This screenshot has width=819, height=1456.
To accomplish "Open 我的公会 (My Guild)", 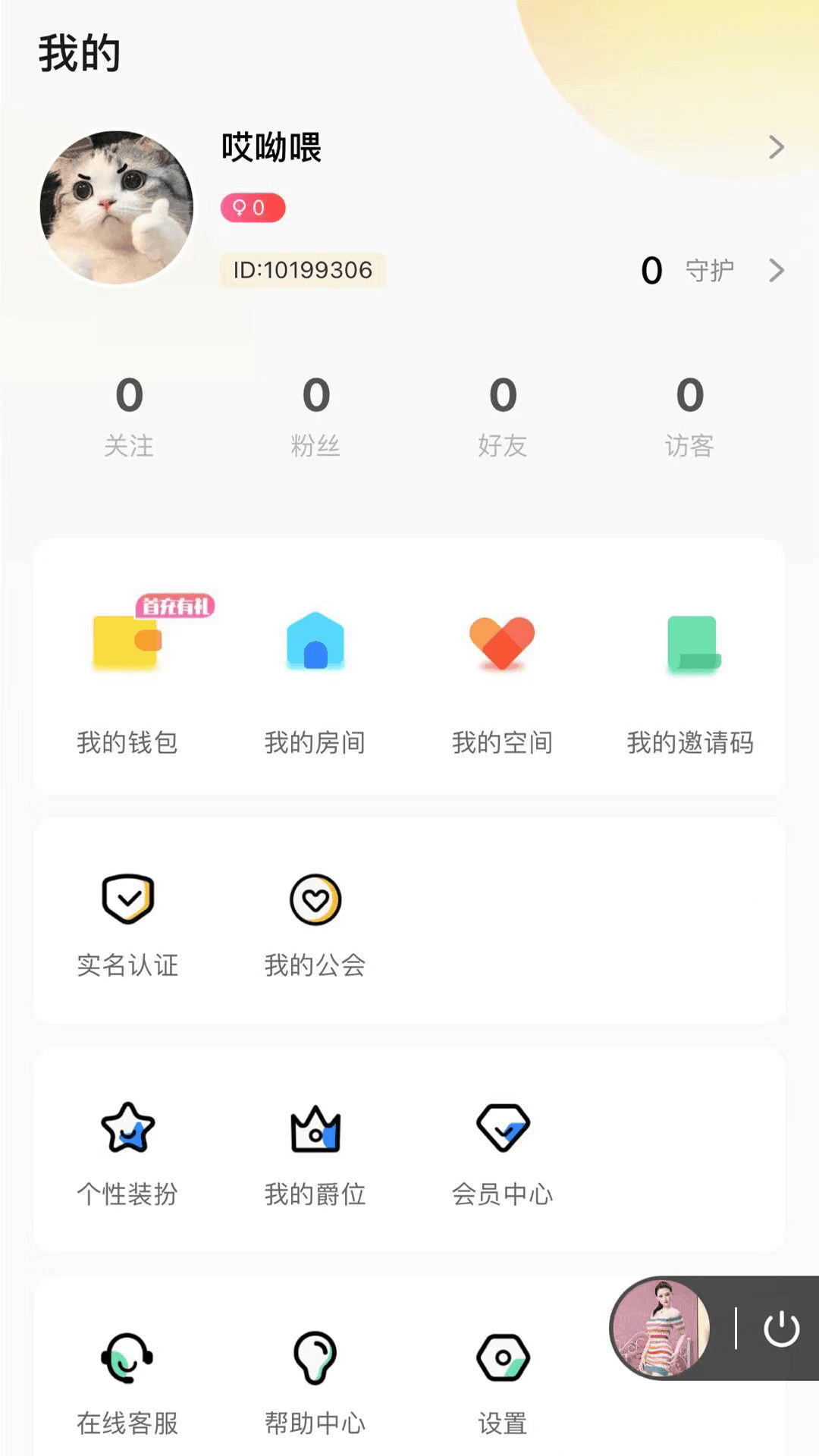I will (x=315, y=924).
